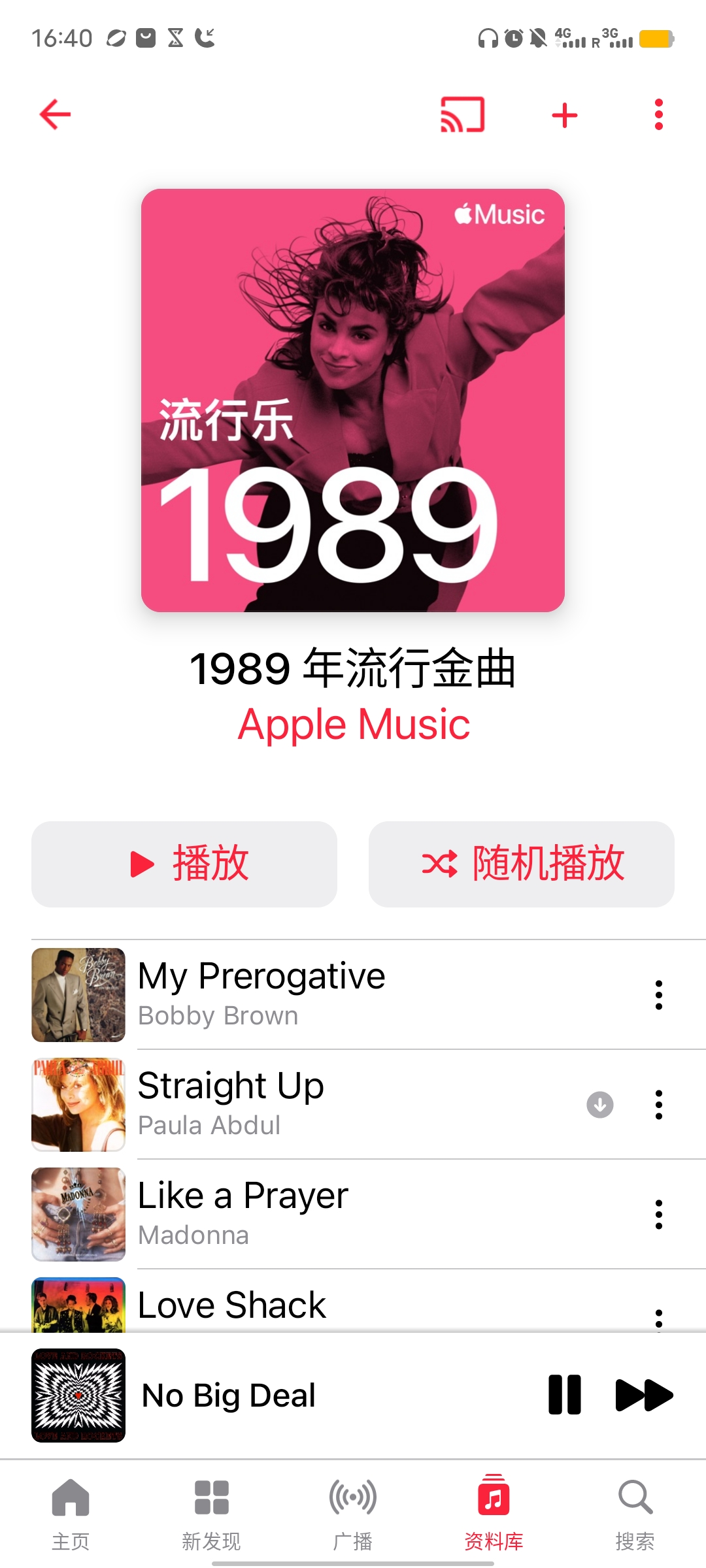Screen dimensions: 706x1568
Task: Open the cast to device option
Action: click(x=463, y=115)
